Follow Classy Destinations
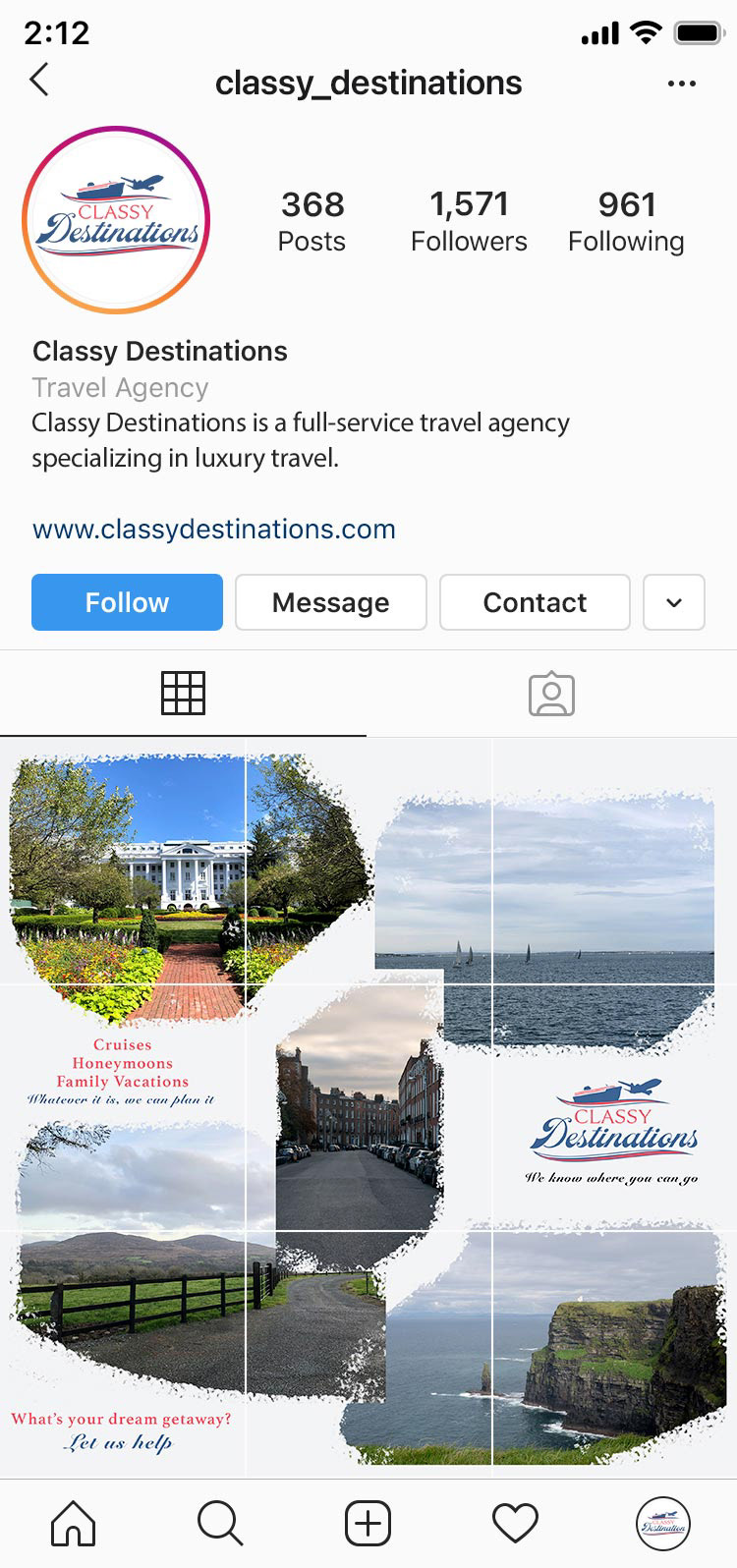This screenshot has height=1568, width=737. click(x=127, y=602)
